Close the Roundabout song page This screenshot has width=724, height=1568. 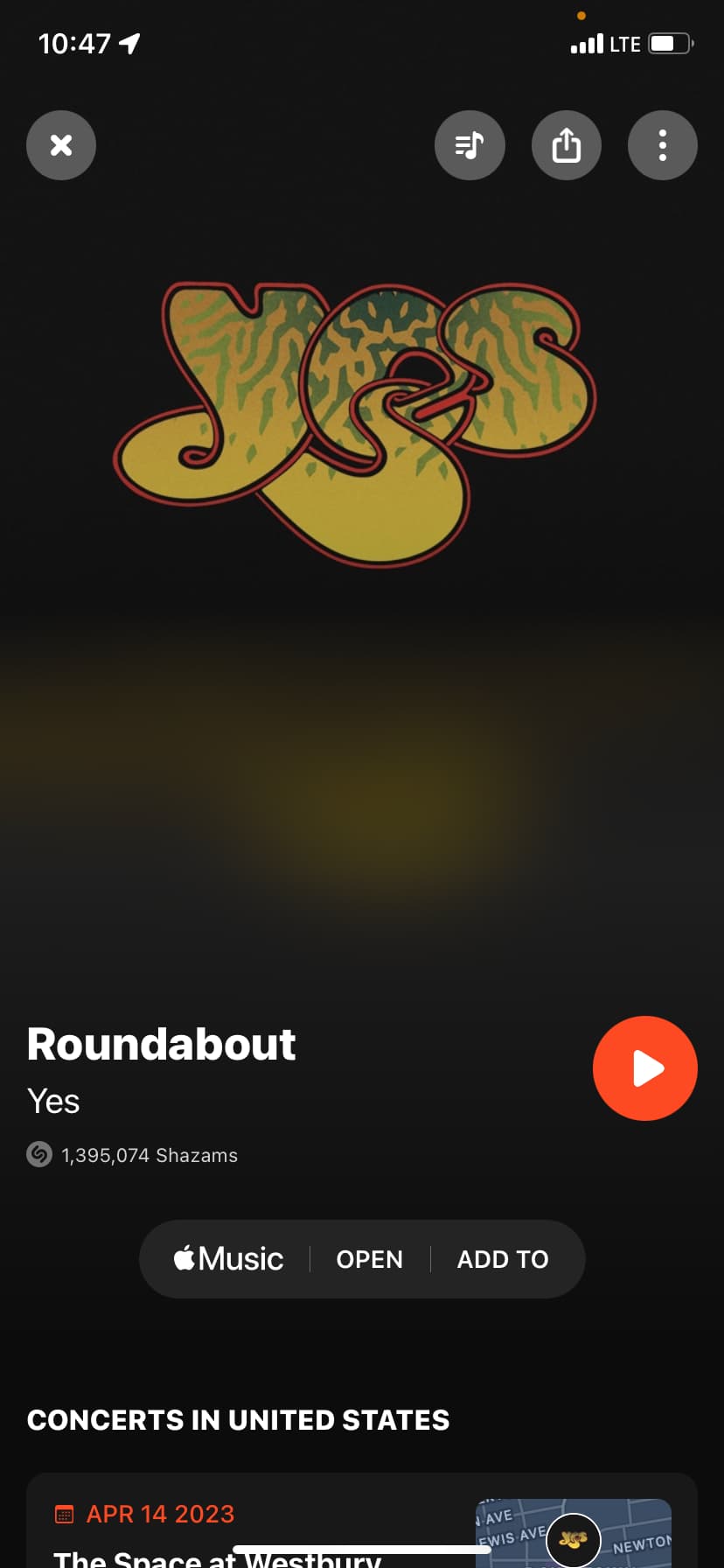(x=61, y=145)
